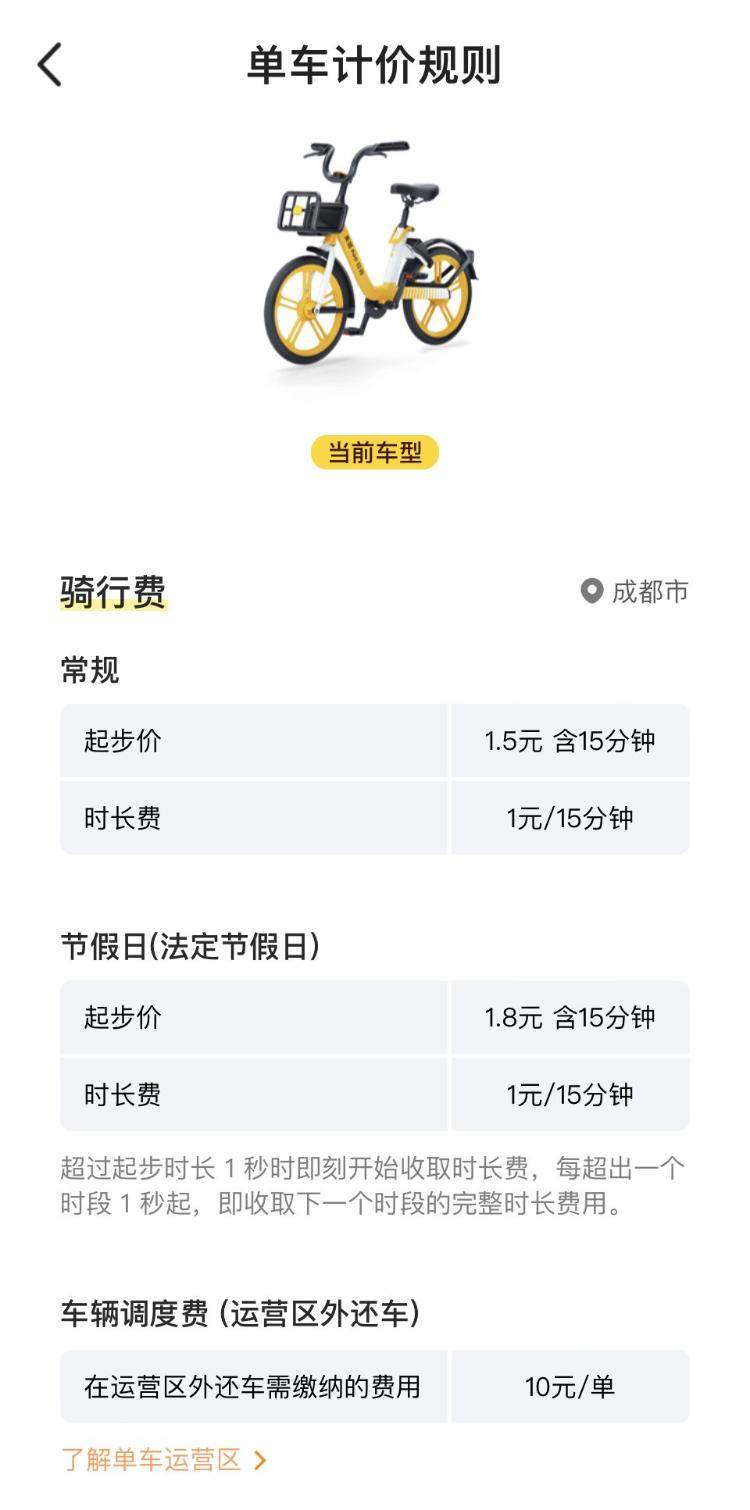Click the 1元/15分钟 cell under 常规
This screenshot has width=750, height=1510.
[570, 818]
